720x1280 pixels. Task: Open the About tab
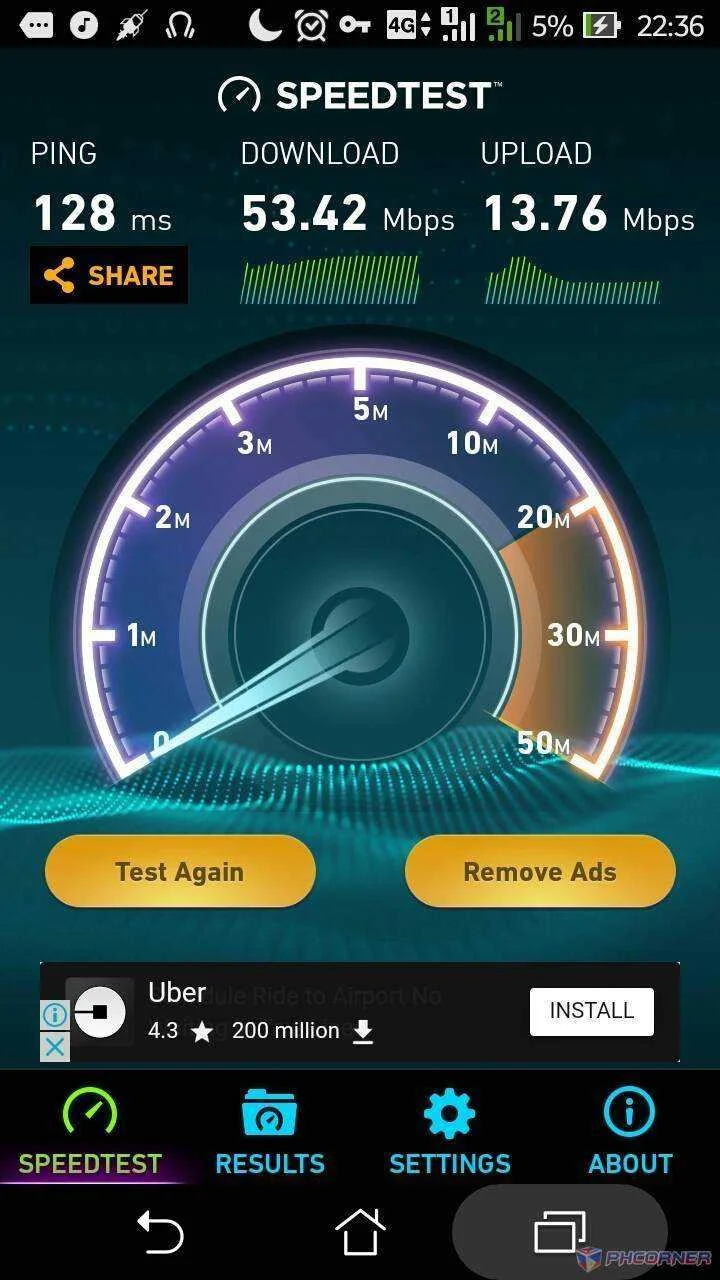(x=630, y=1134)
